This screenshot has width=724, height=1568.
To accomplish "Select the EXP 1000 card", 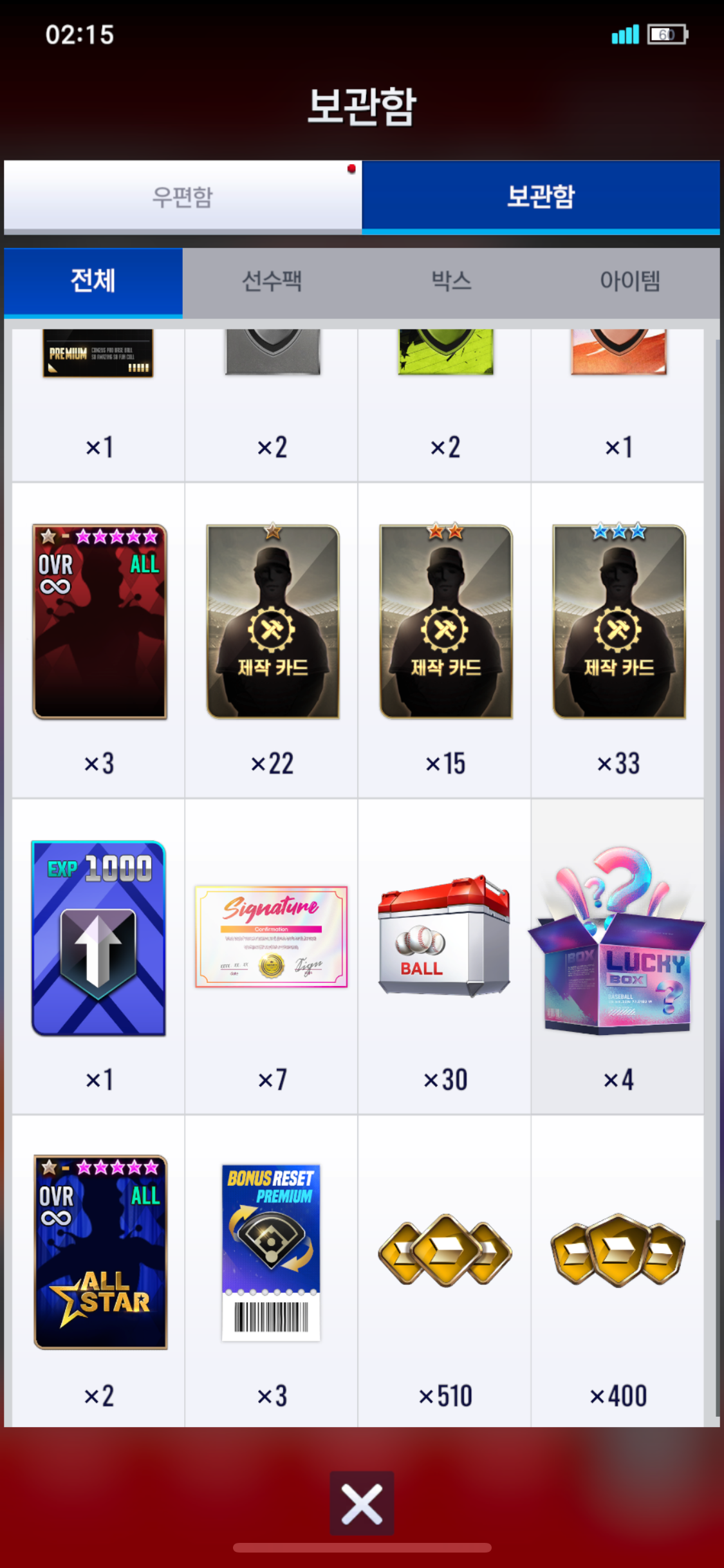I will (x=99, y=957).
